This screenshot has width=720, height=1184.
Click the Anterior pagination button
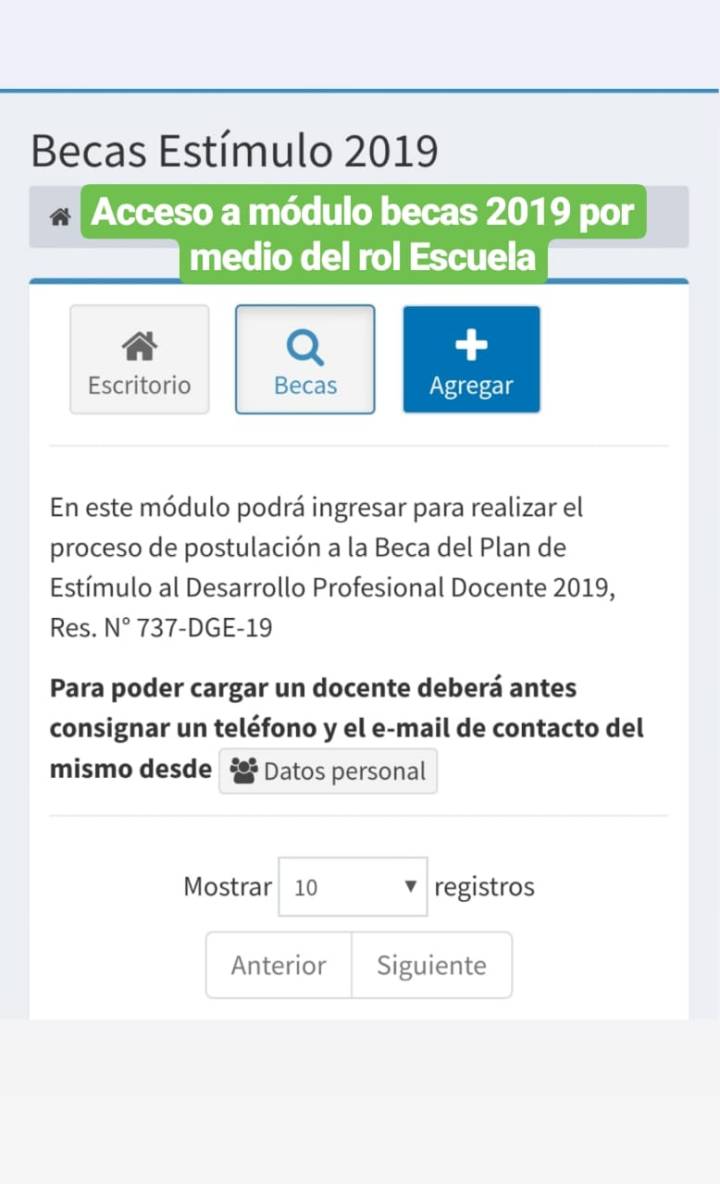[278, 964]
